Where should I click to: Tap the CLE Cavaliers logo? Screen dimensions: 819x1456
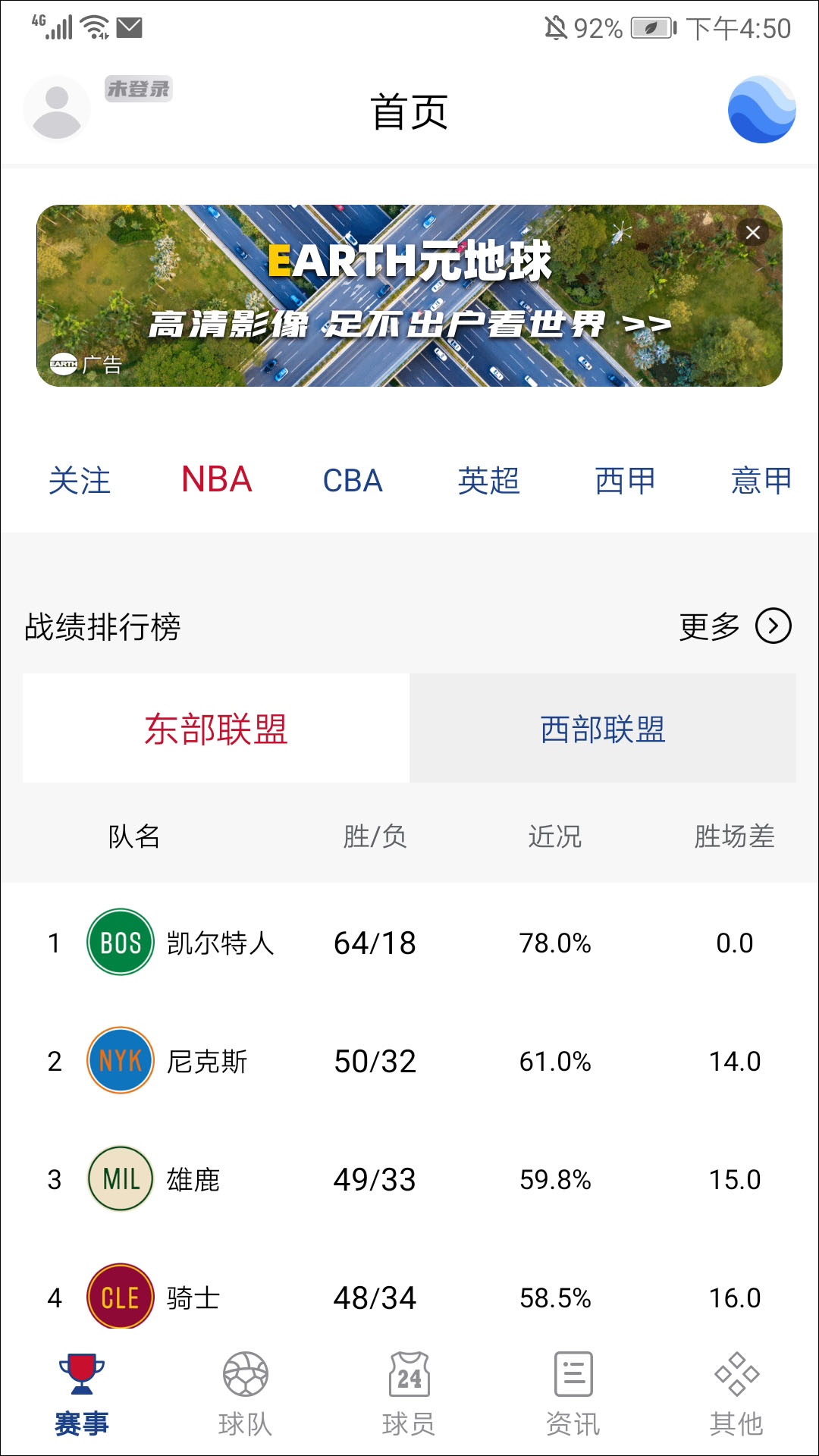click(120, 1298)
